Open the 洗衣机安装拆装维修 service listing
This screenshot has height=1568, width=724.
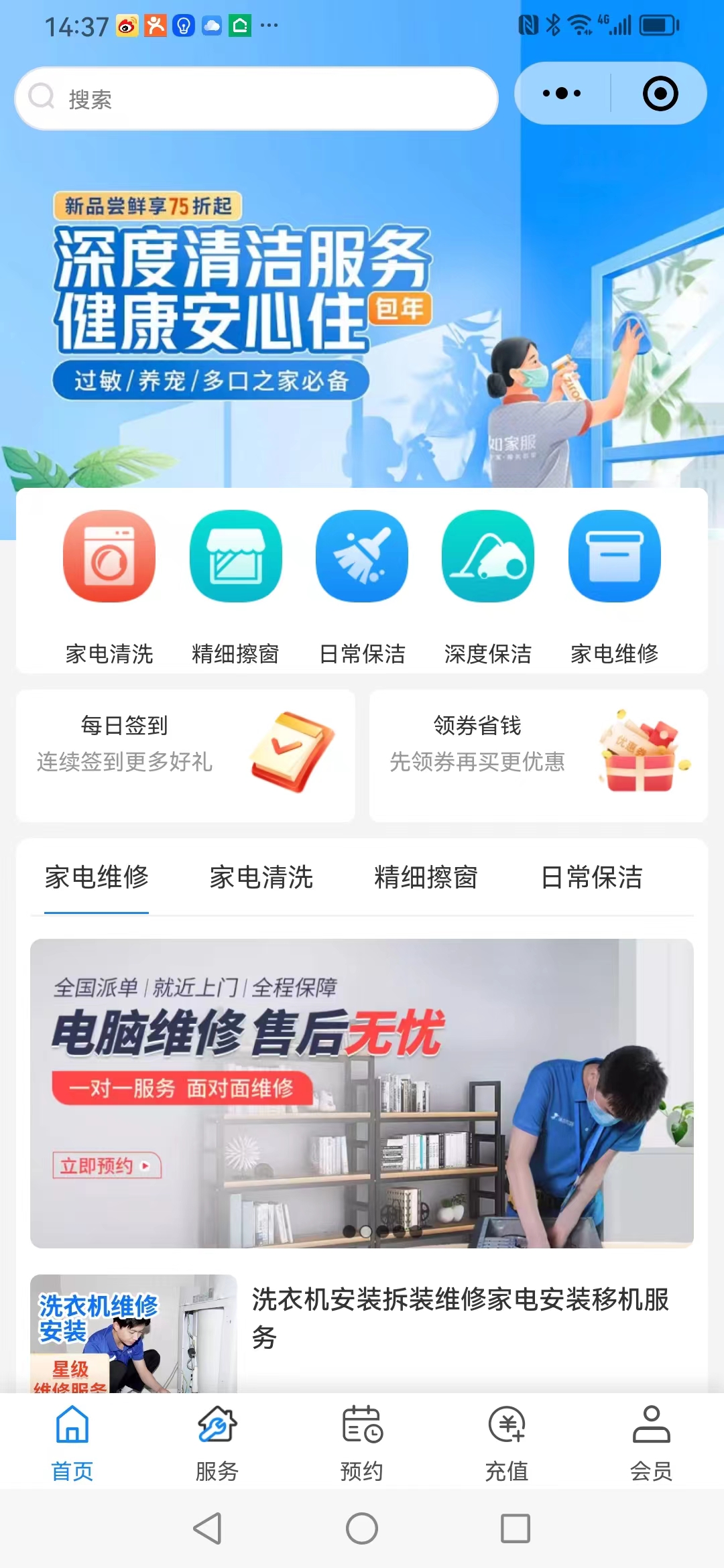point(460,1317)
